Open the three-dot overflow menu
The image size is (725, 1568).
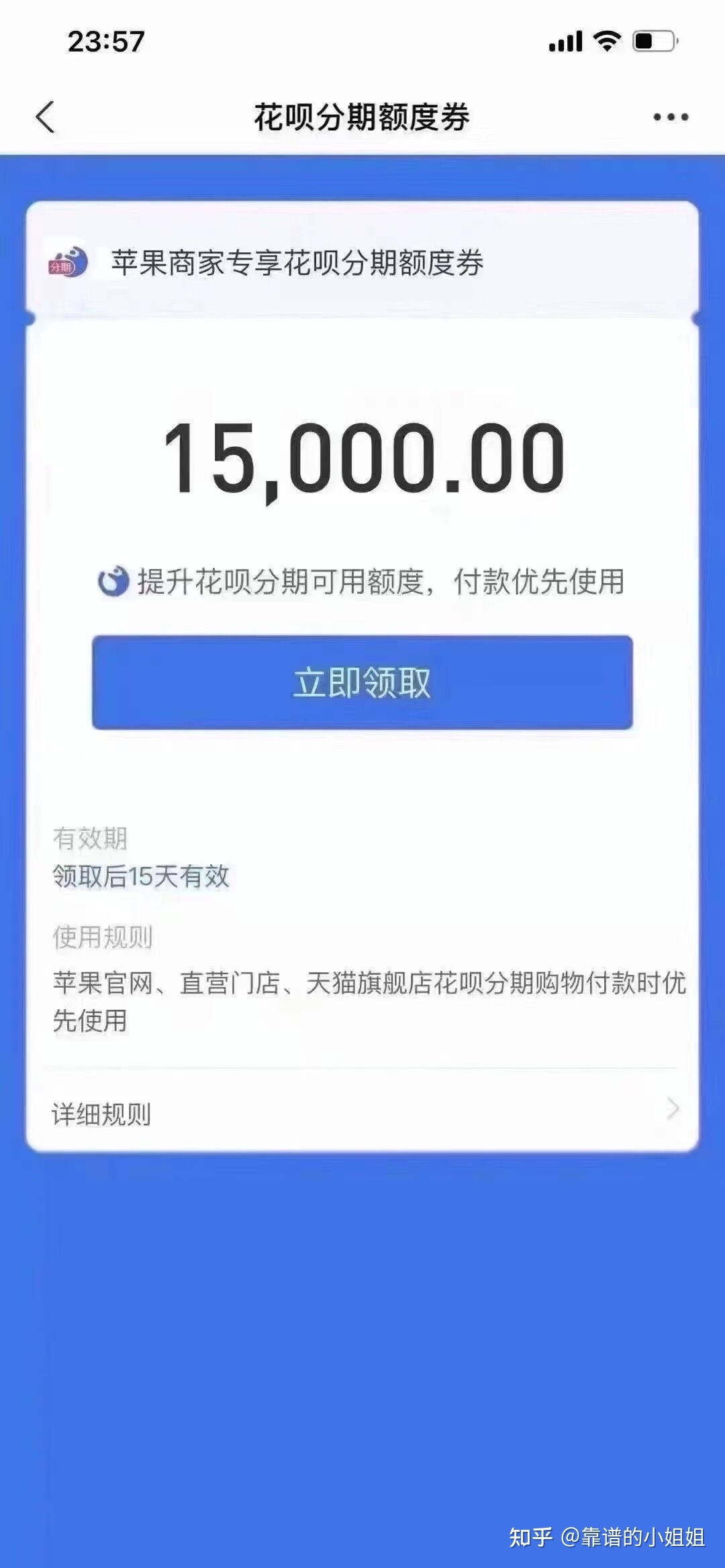coord(671,117)
